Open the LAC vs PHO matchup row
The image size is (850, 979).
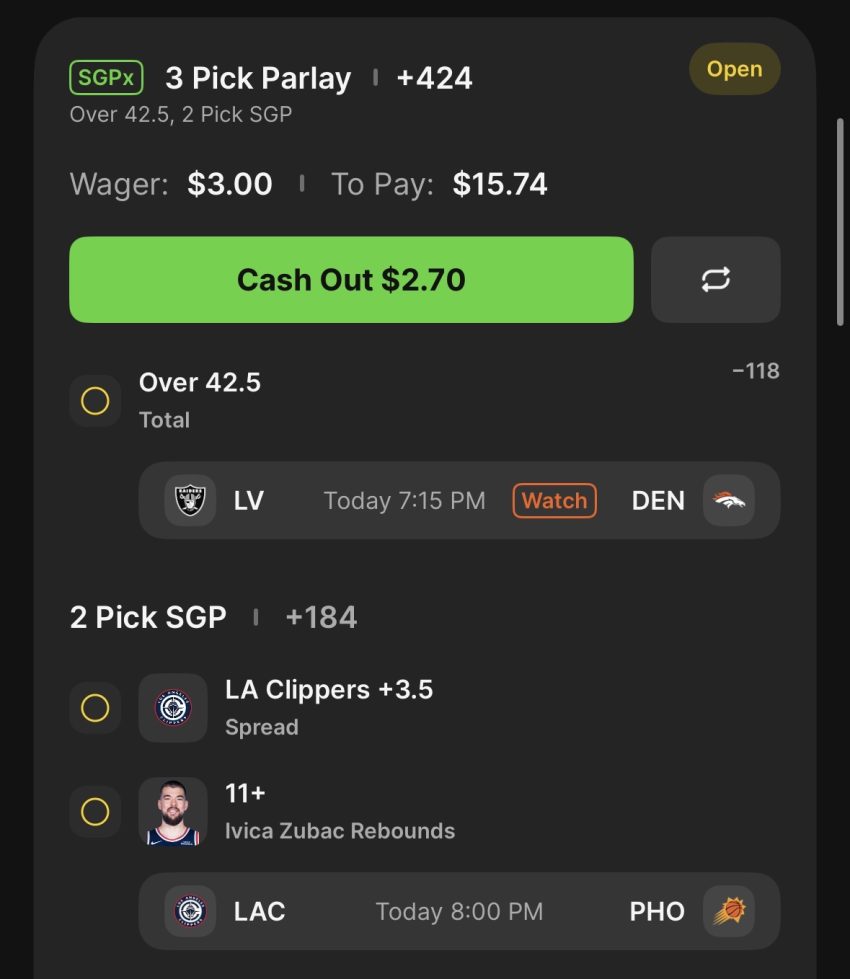(x=459, y=911)
